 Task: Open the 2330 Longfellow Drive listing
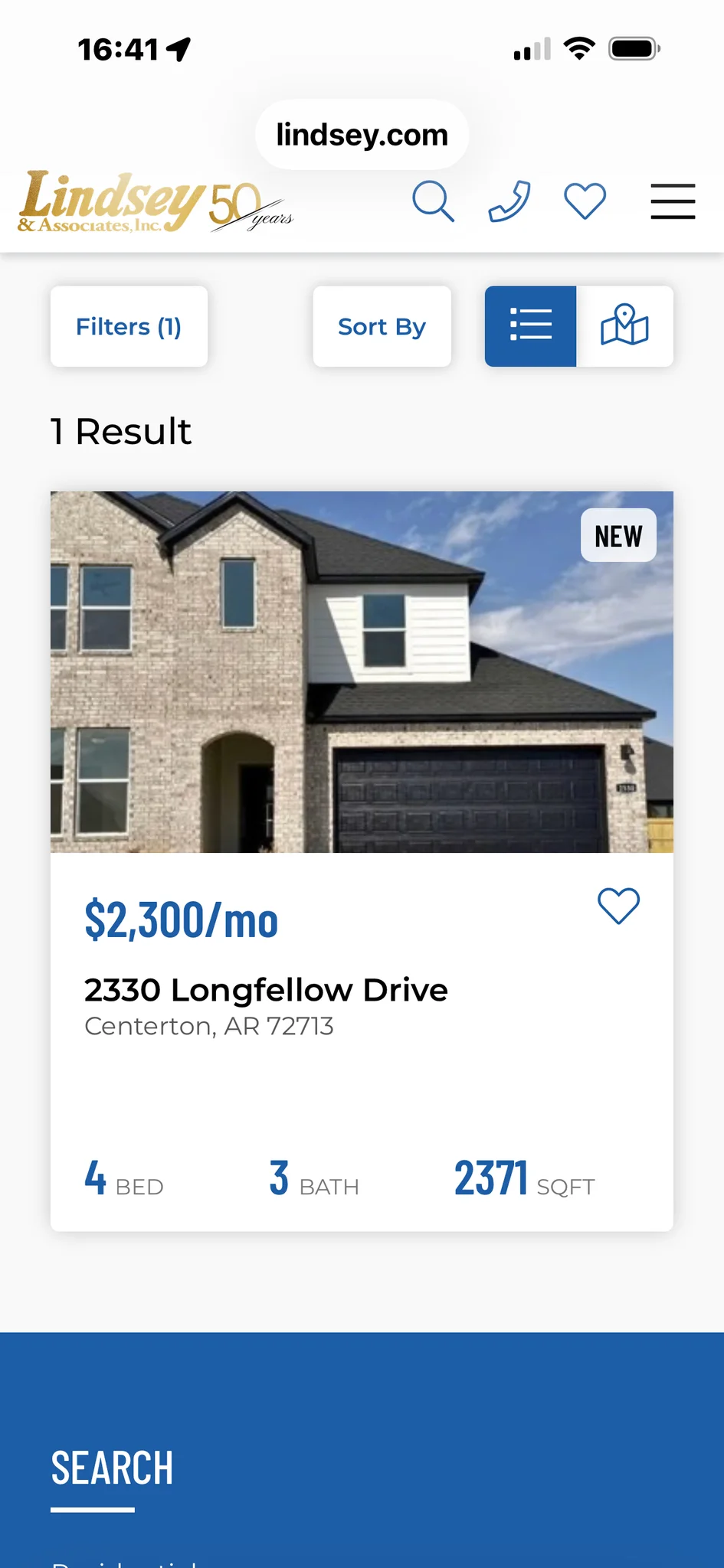pos(266,989)
